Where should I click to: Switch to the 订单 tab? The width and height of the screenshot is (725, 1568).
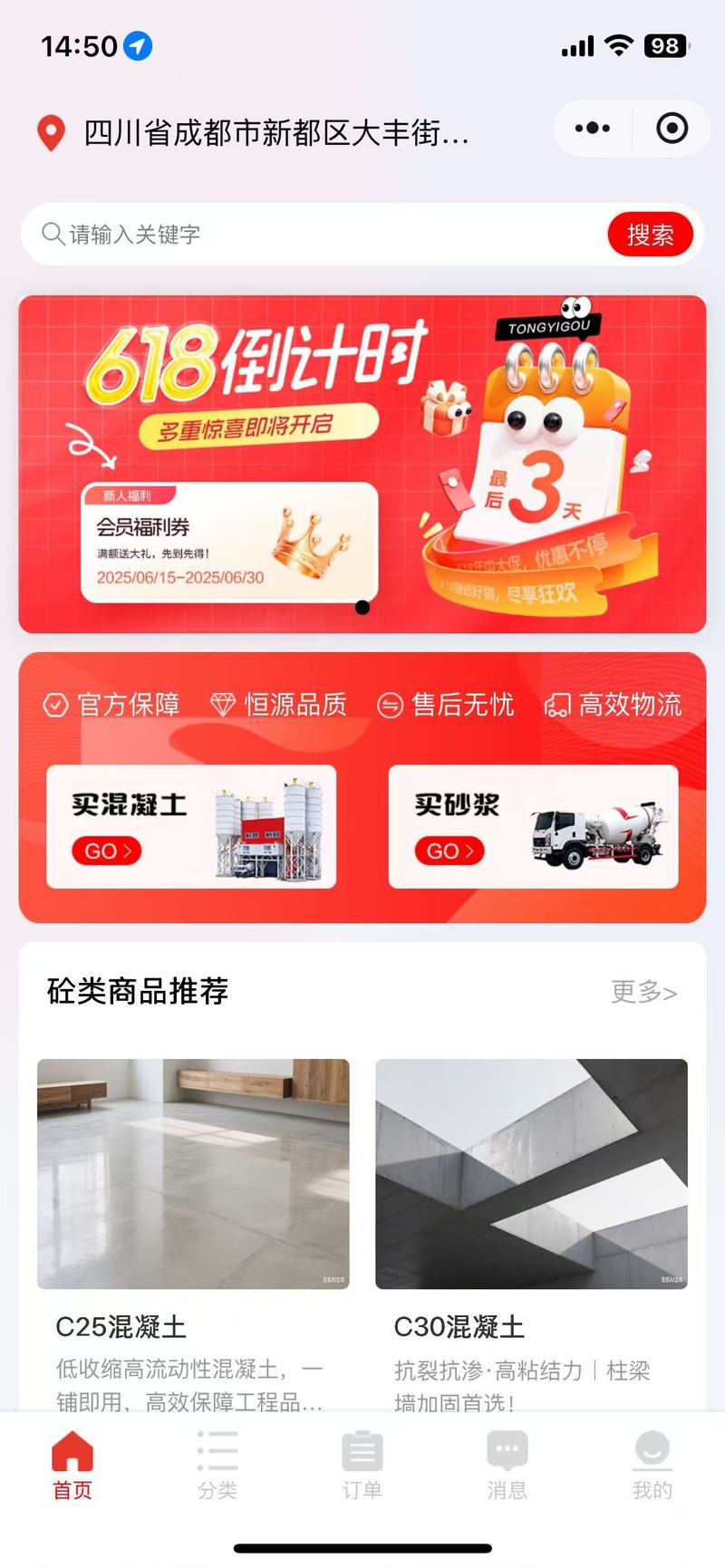pos(362,1465)
